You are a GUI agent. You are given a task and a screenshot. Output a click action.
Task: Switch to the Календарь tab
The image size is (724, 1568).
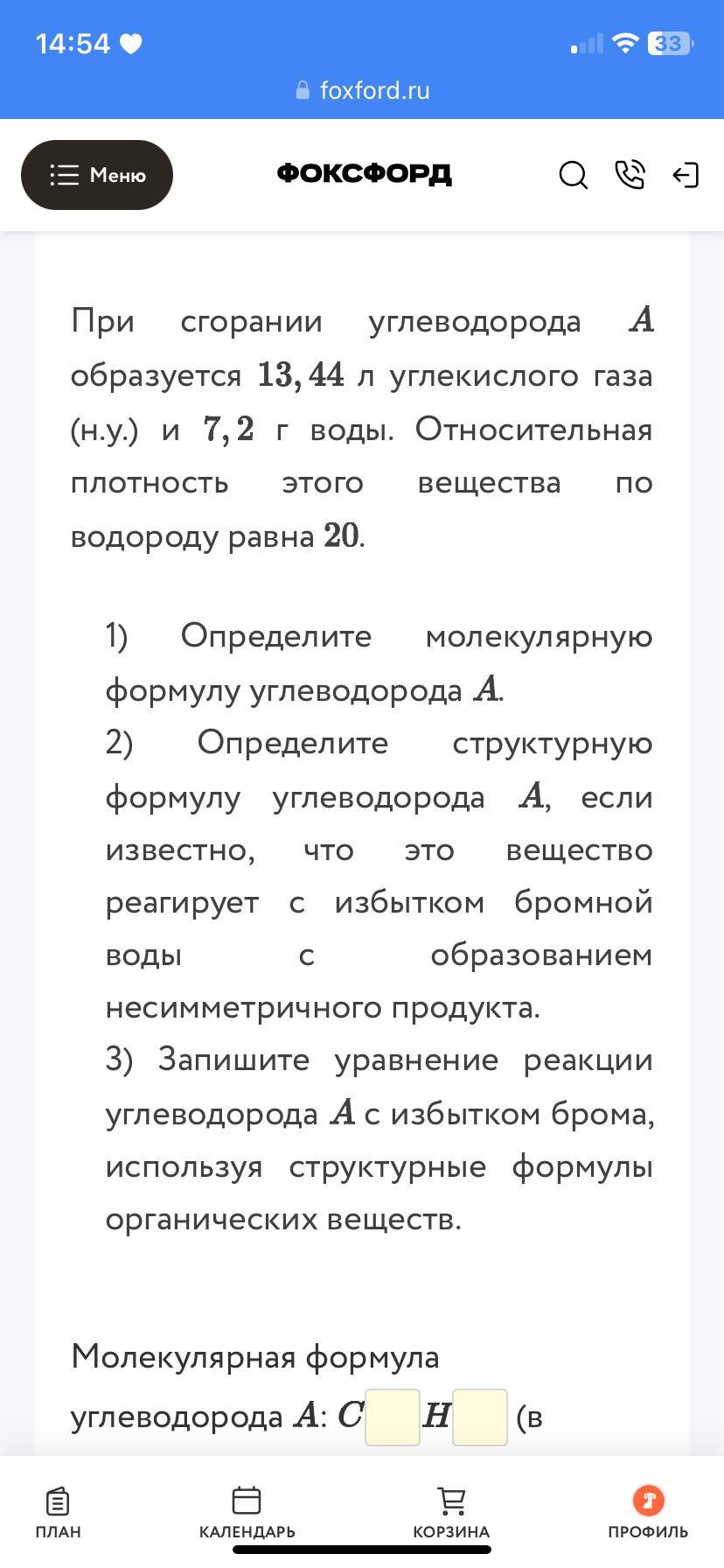tap(247, 1513)
